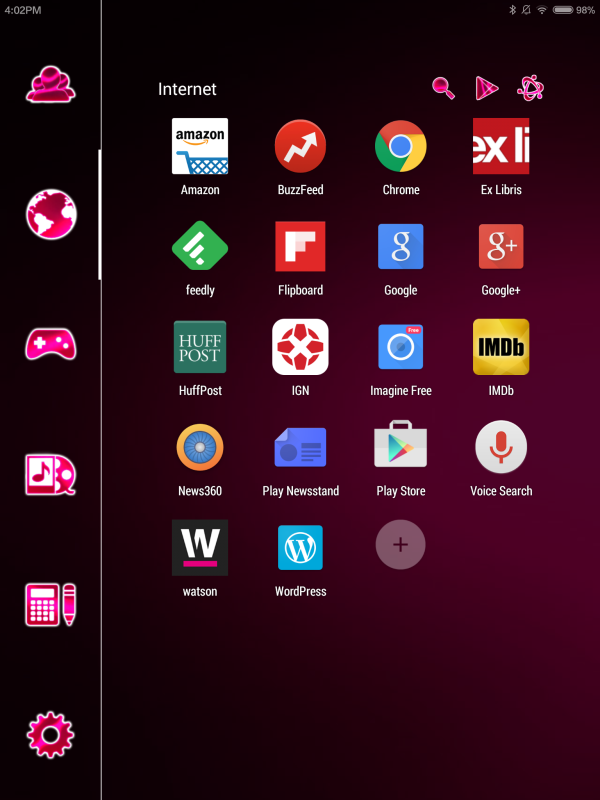Open settings gear in the sidebar

point(50,735)
